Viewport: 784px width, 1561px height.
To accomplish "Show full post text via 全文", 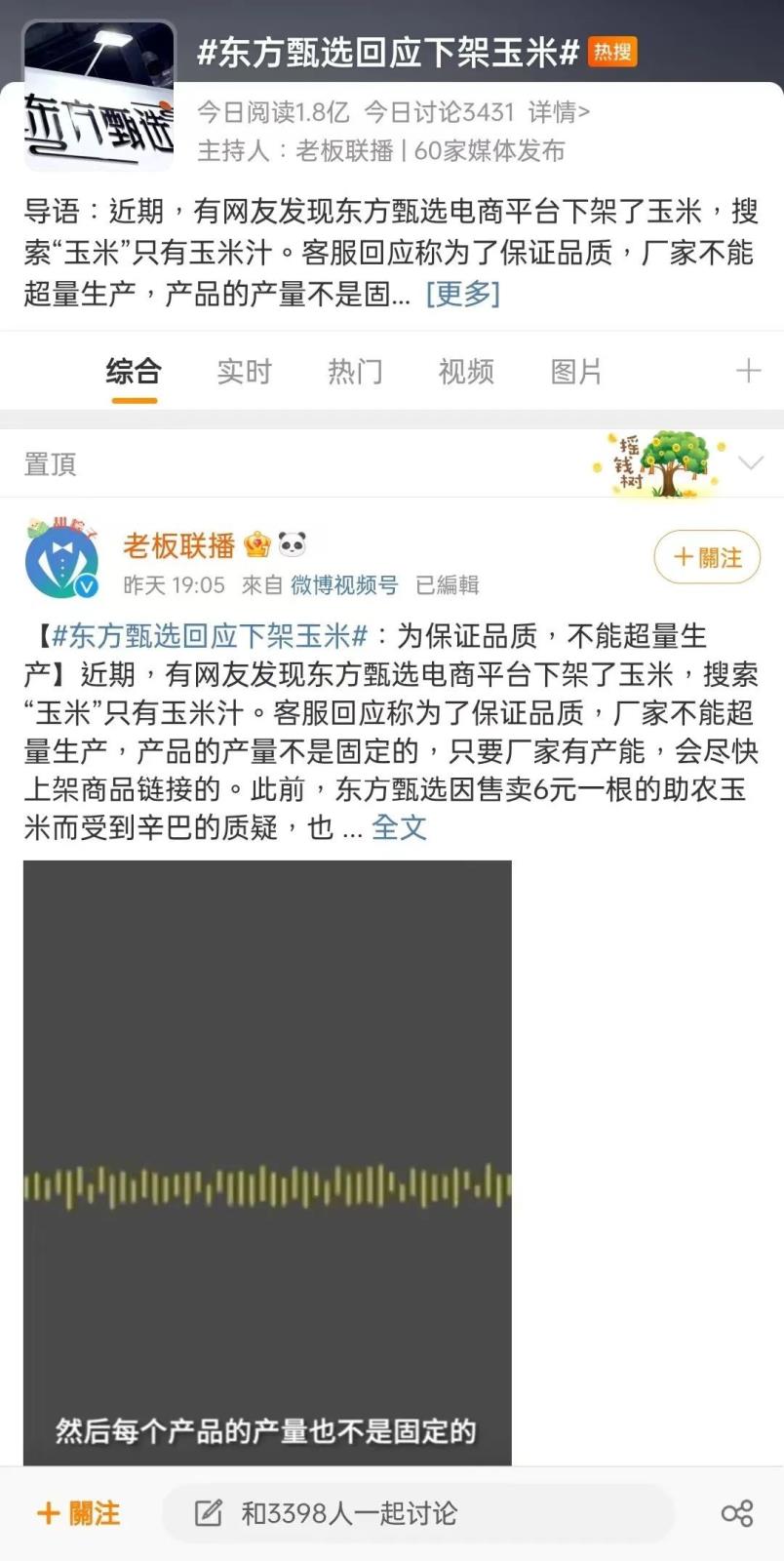I will tap(399, 828).
